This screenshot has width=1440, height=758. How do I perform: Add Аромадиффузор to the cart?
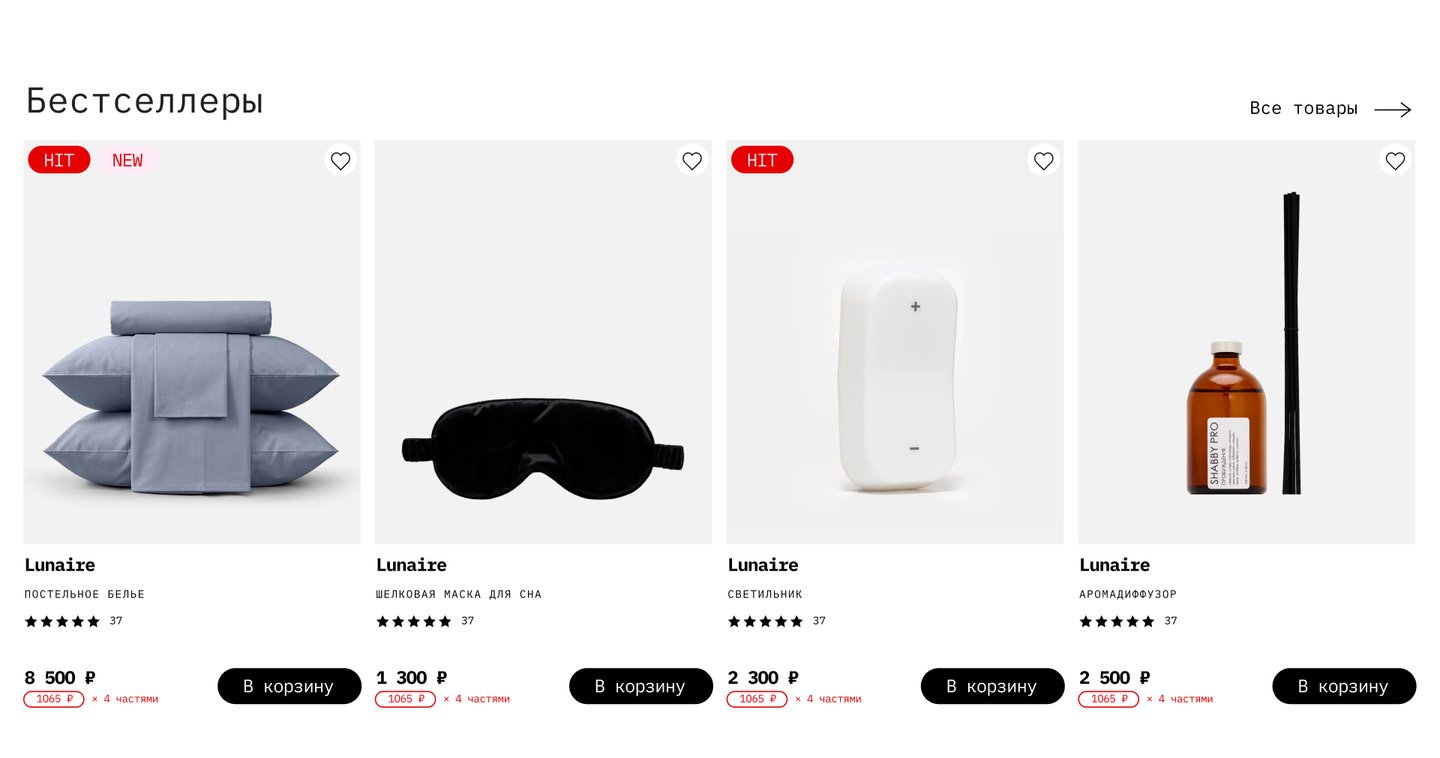tap(1343, 686)
